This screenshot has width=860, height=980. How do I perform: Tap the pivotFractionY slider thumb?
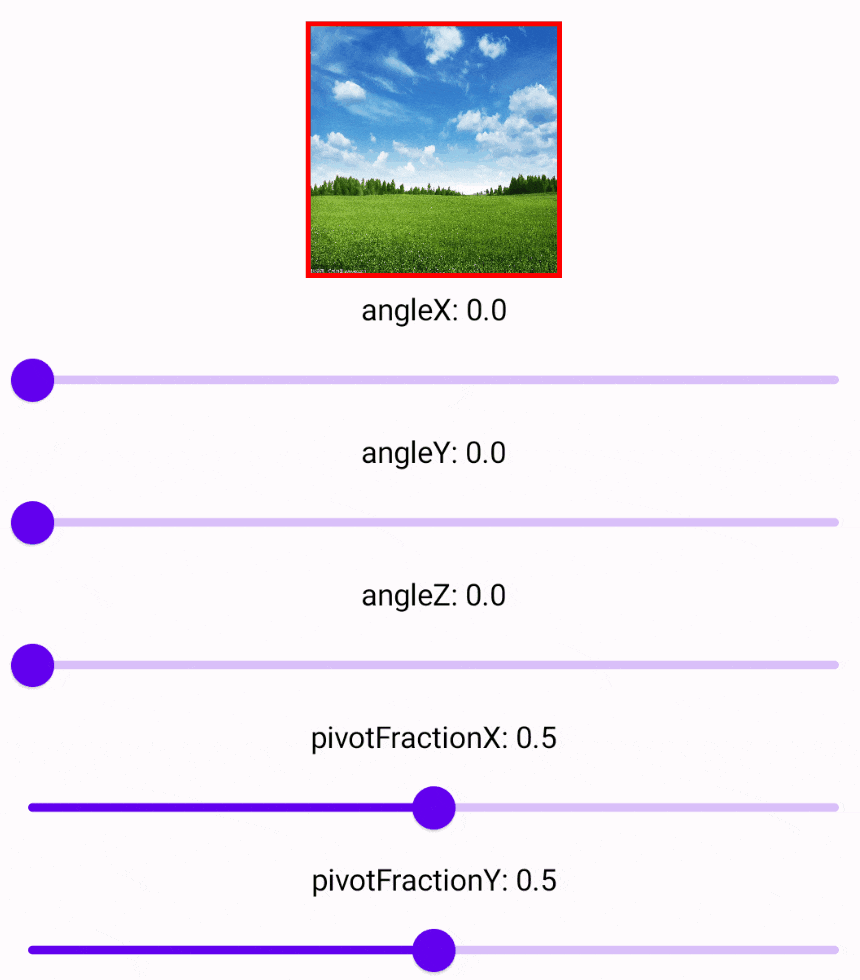pos(434,949)
